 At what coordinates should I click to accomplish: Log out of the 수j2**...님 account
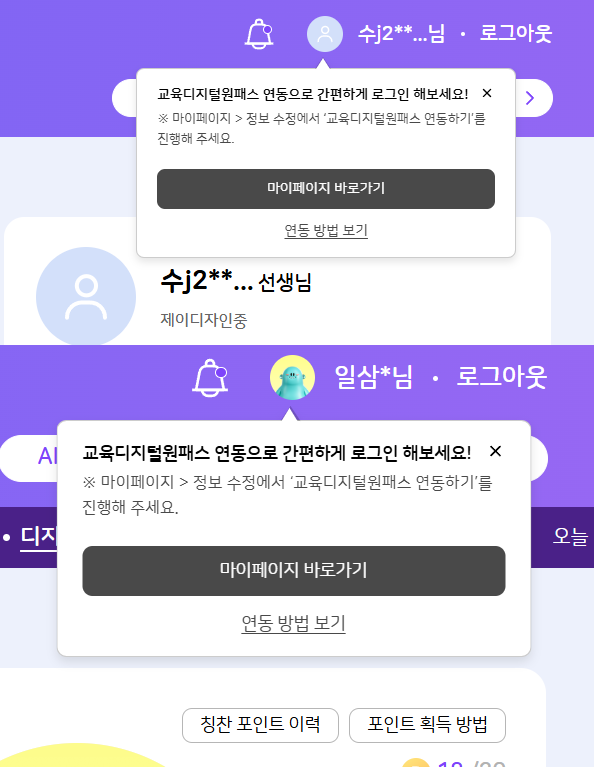[515, 34]
